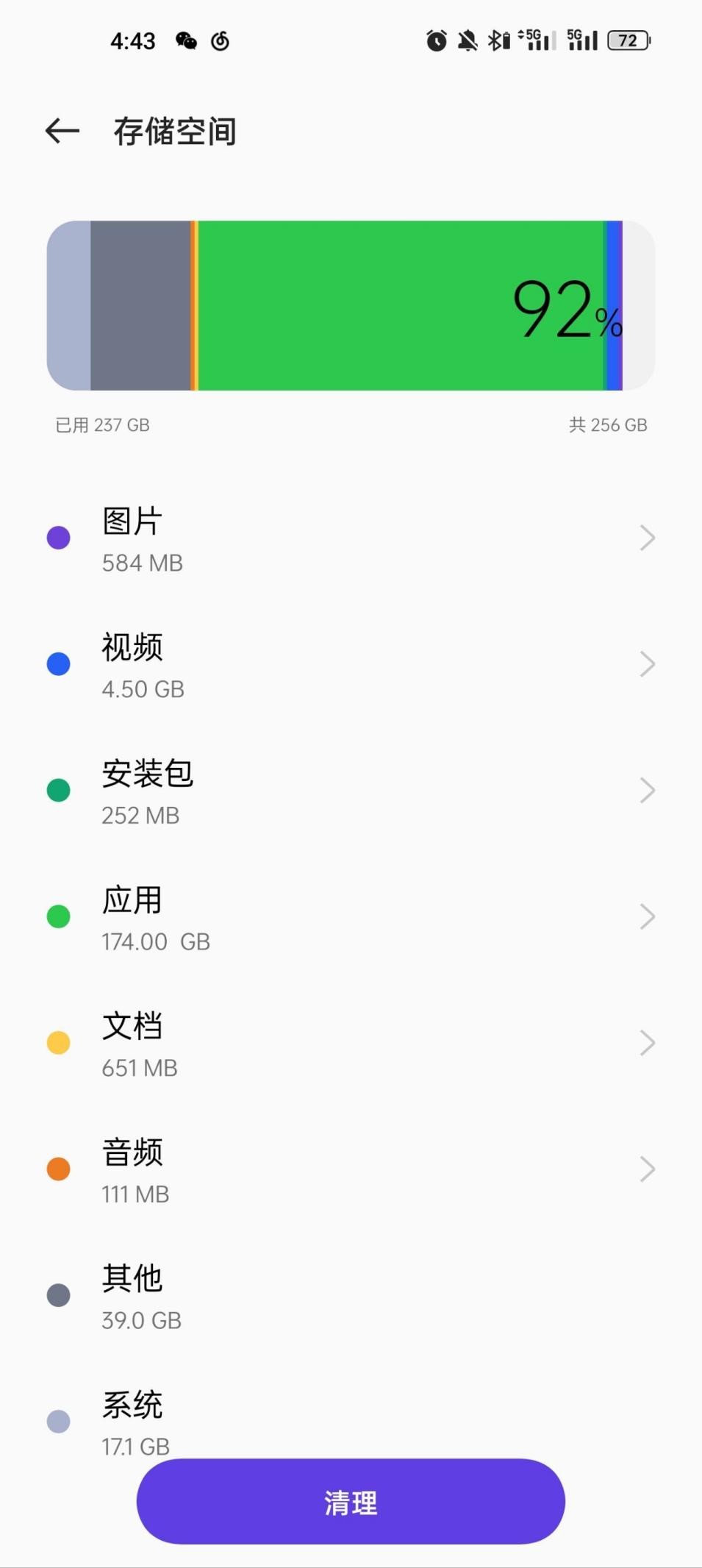The height and width of the screenshot is (1568, 702).
Task: Open the 文档 category details
Action: coord(648,1042)
